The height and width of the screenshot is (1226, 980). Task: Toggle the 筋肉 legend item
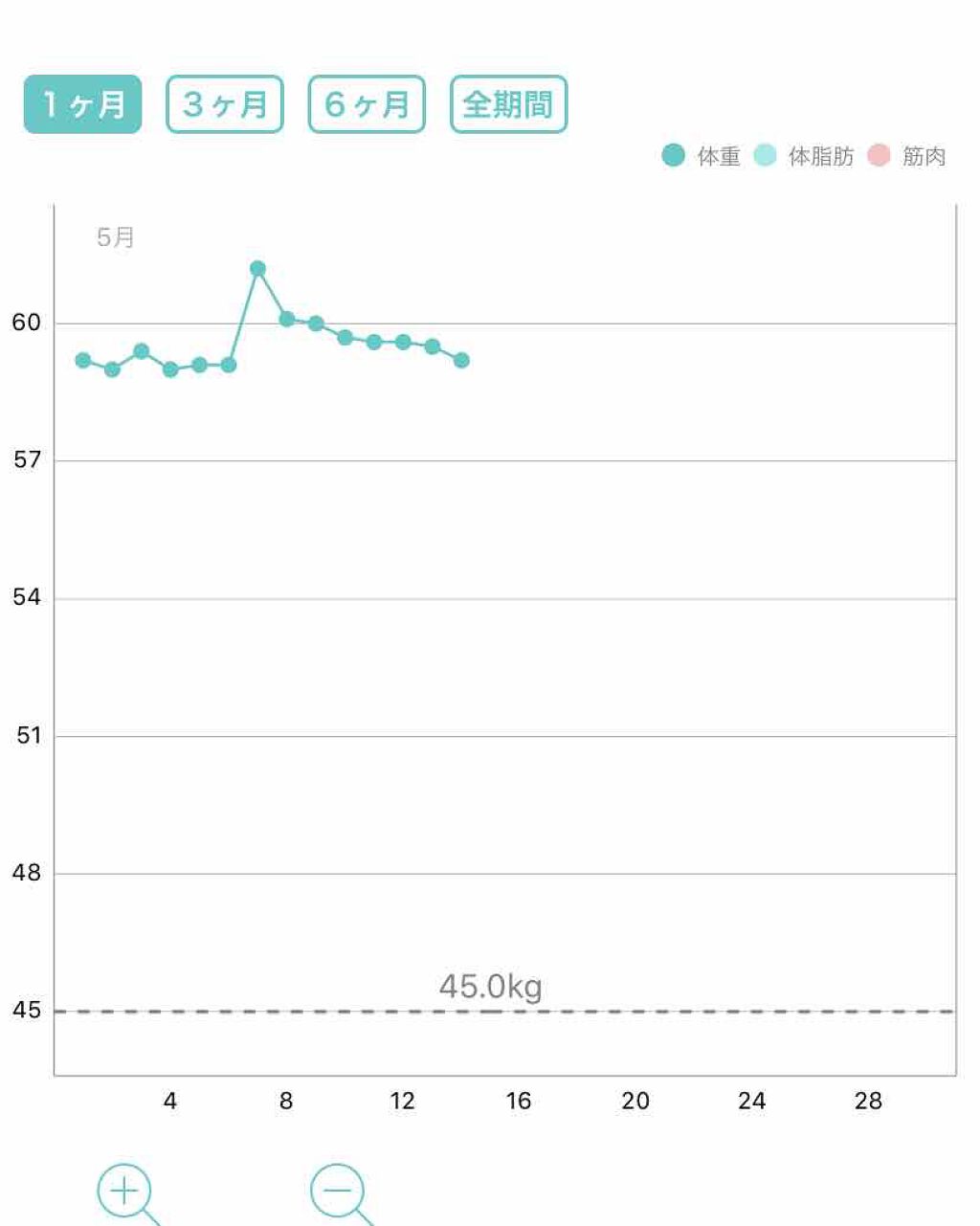pos(907,156)
